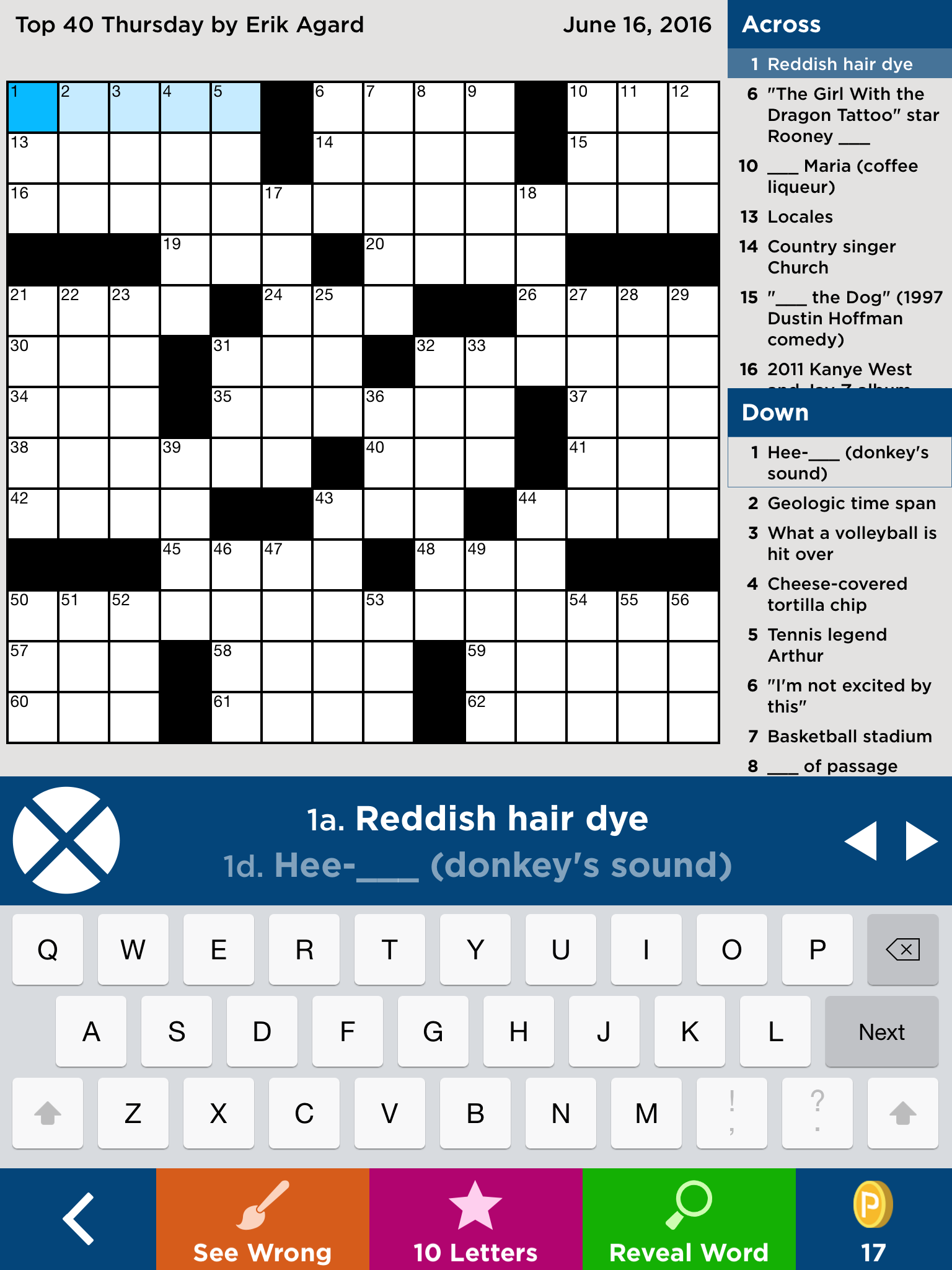
Task: Switch to the 1d Hee-___ clue
Action: [477, 865]
